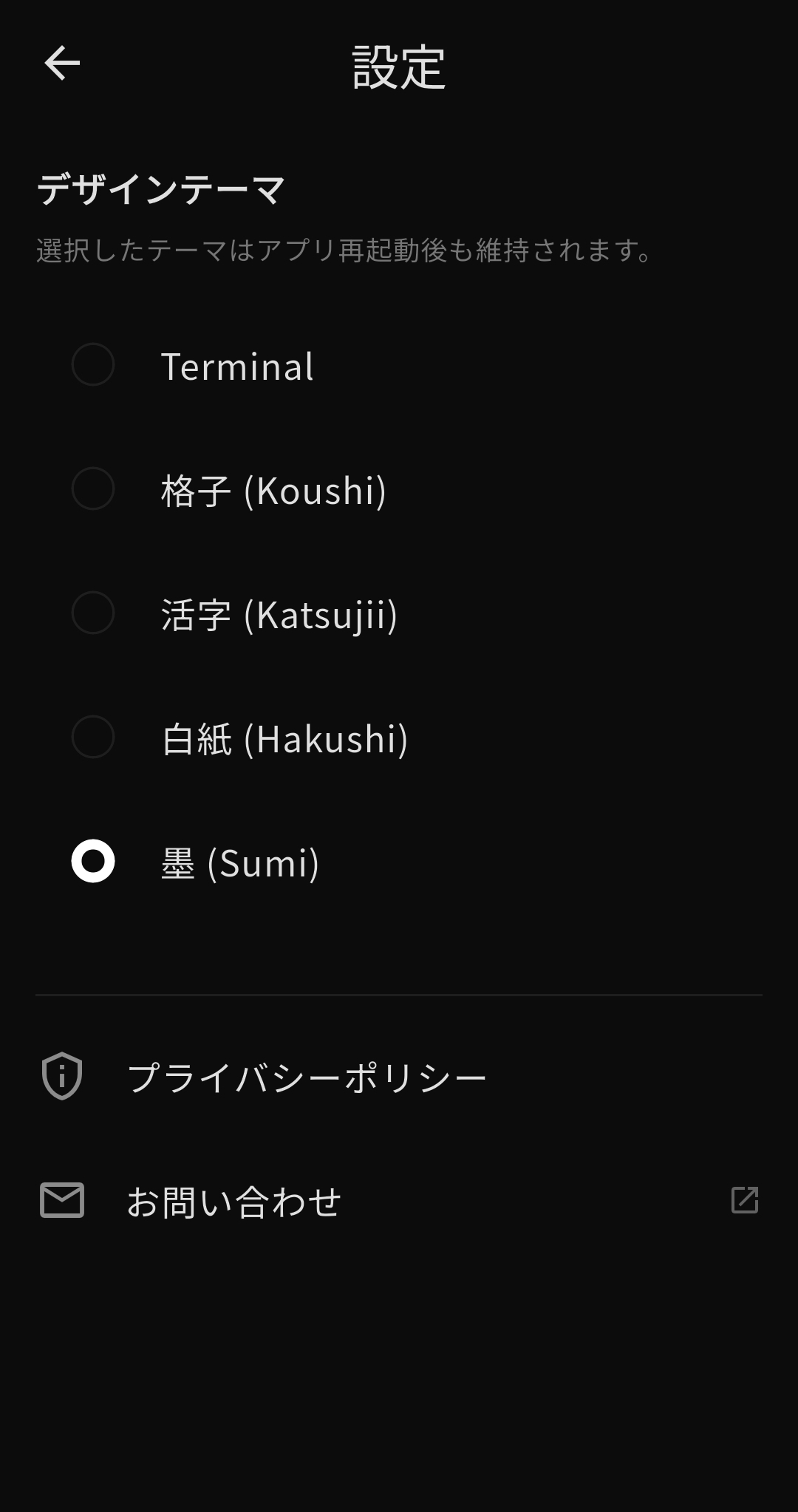Click the back arrow to leave settings

[62, 63]
